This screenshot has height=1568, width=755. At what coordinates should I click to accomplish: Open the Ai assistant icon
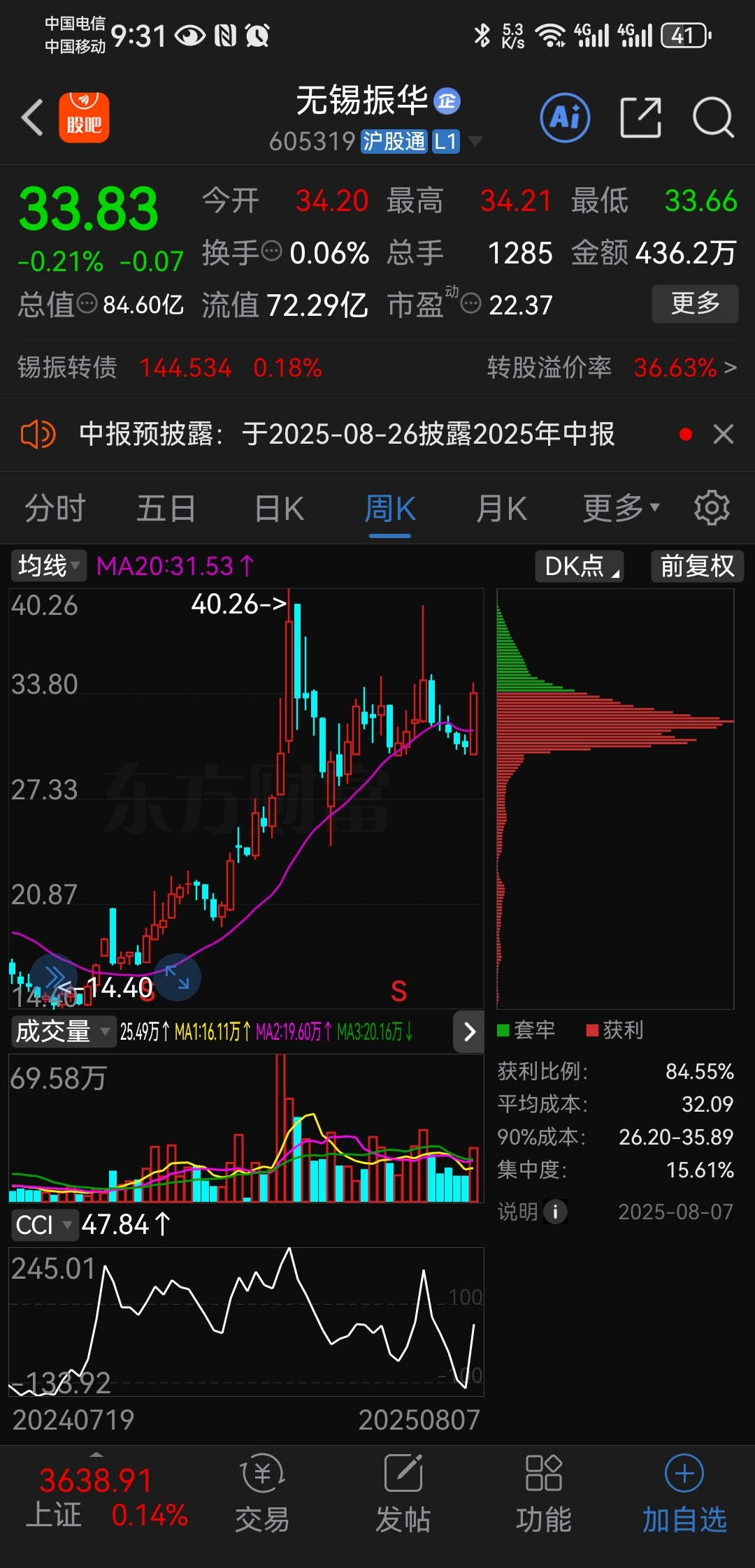pyautogui.click(x=565, y=117)
